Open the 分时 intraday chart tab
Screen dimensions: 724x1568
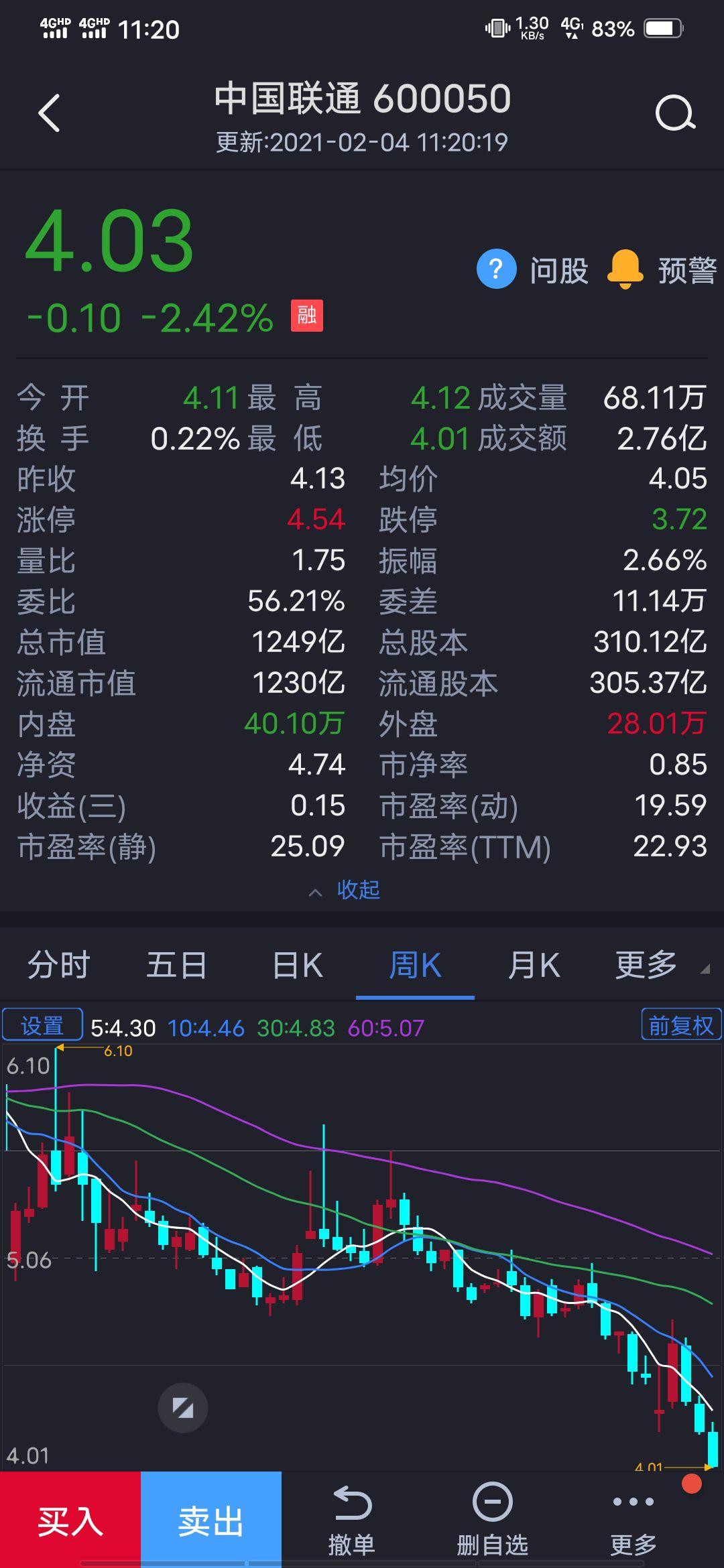(x=59, y=965)
